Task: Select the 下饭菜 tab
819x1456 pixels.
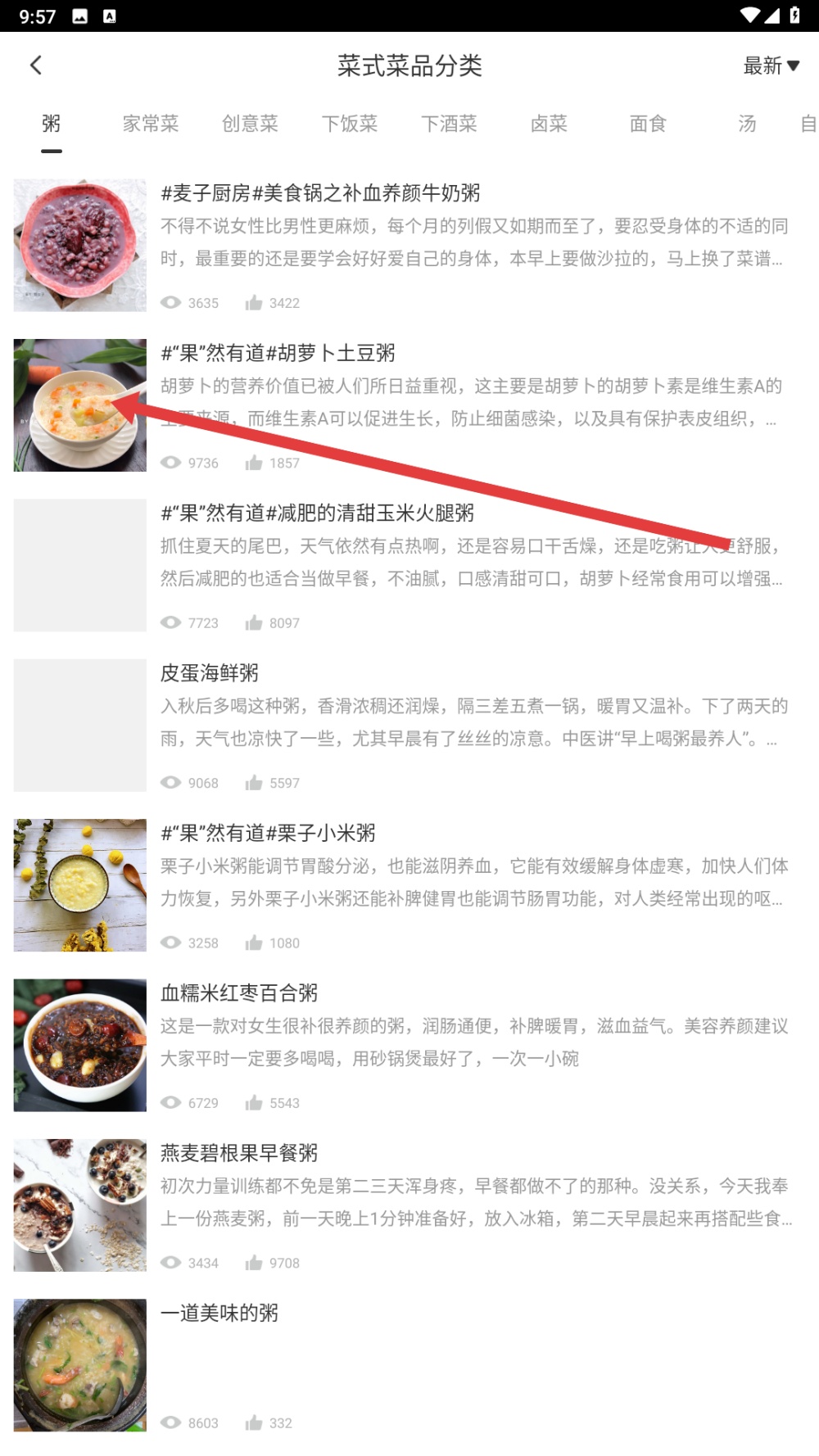Action: point(350,124)
